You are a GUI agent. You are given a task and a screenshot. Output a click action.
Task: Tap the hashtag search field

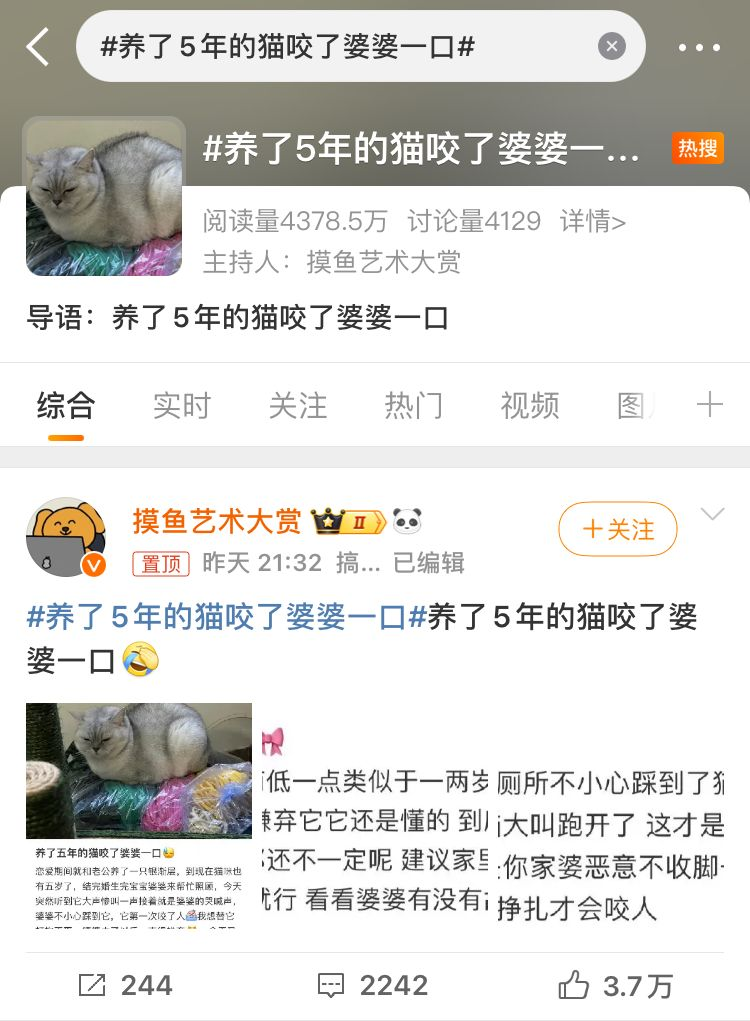[340, 46]
